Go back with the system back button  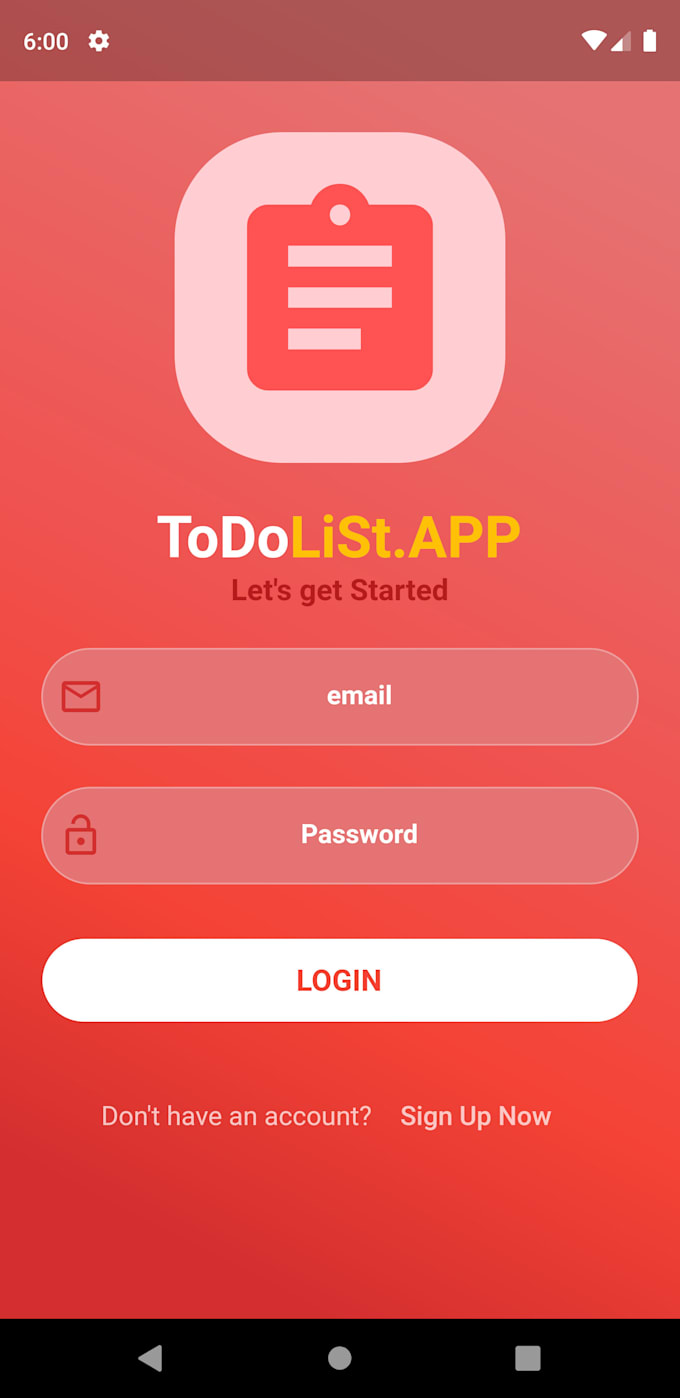tap(150, 1357)
